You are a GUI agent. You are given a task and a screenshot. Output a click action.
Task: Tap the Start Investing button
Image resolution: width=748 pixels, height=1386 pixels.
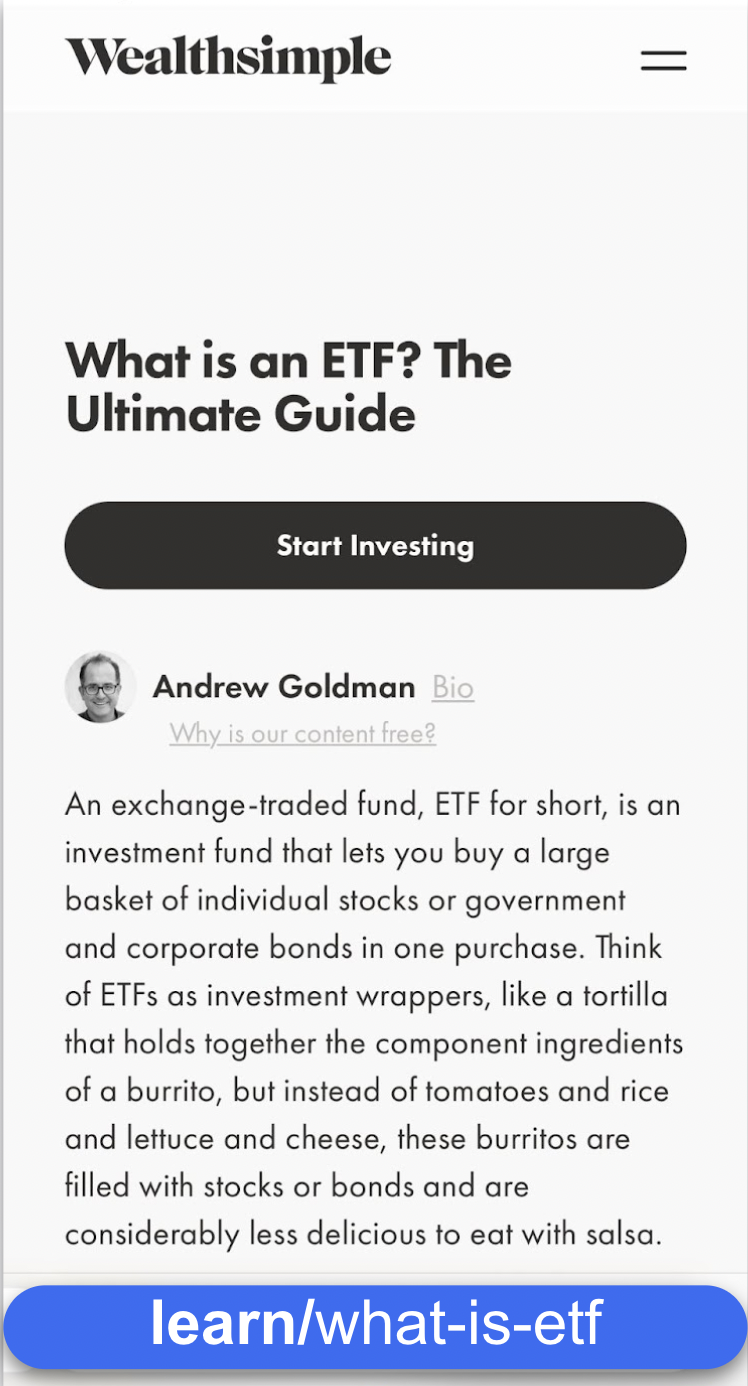click(x=375, y=546)
